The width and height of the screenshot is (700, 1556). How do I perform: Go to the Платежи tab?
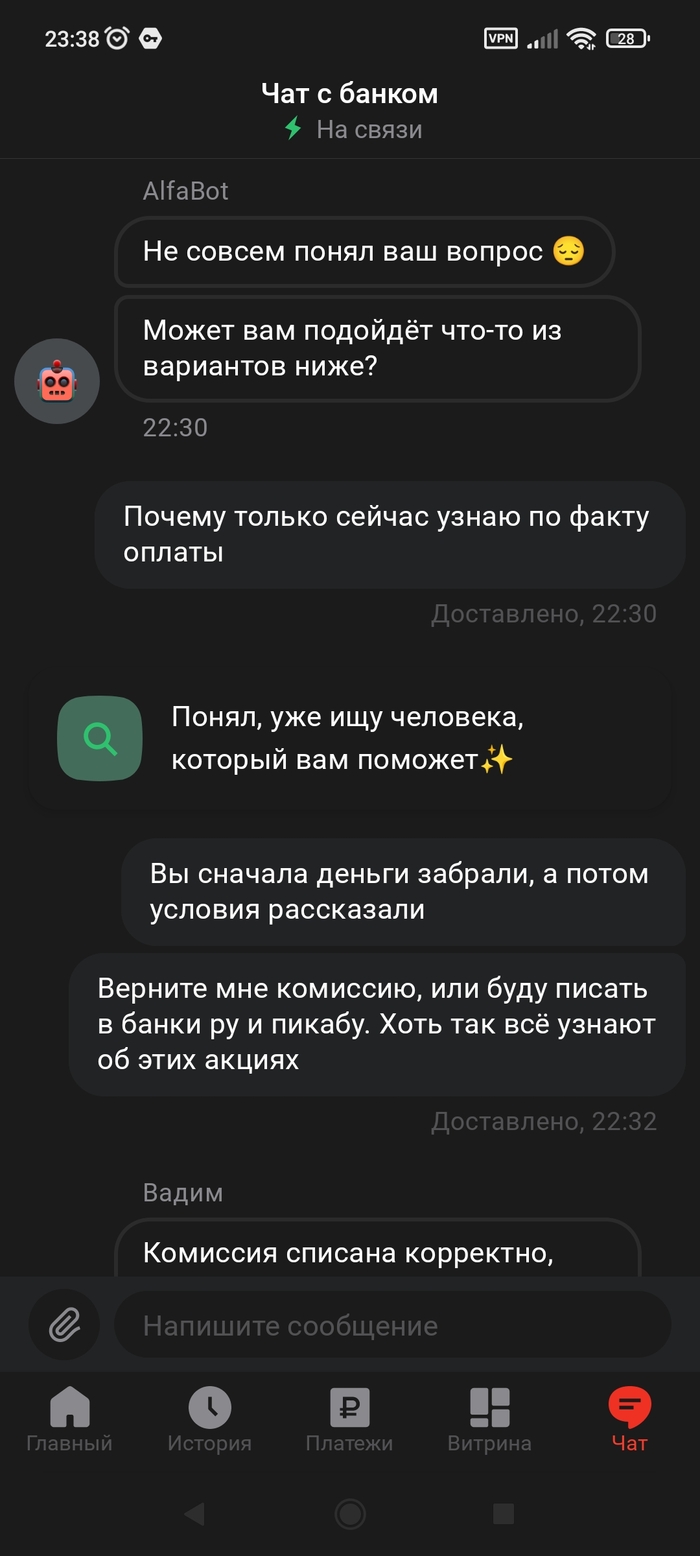tap(349, 1419)
